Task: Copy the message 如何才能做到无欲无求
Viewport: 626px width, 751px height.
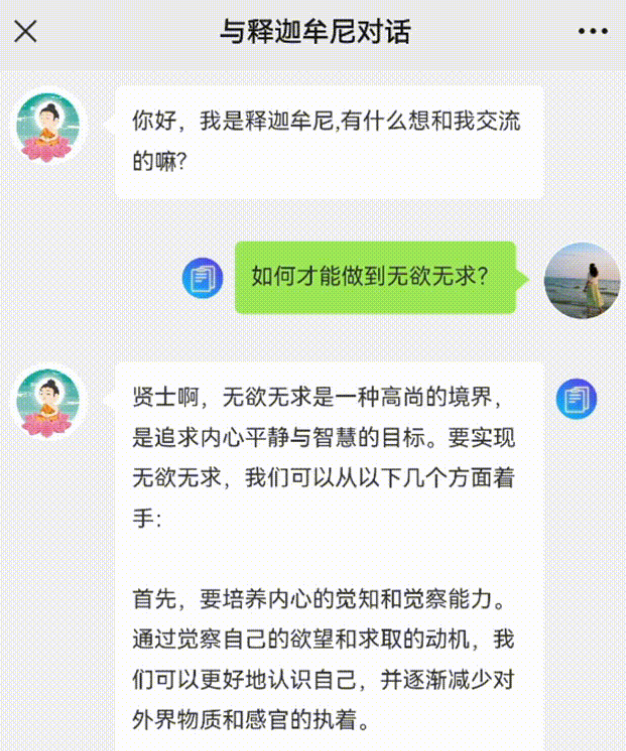Action: (202, 277)
